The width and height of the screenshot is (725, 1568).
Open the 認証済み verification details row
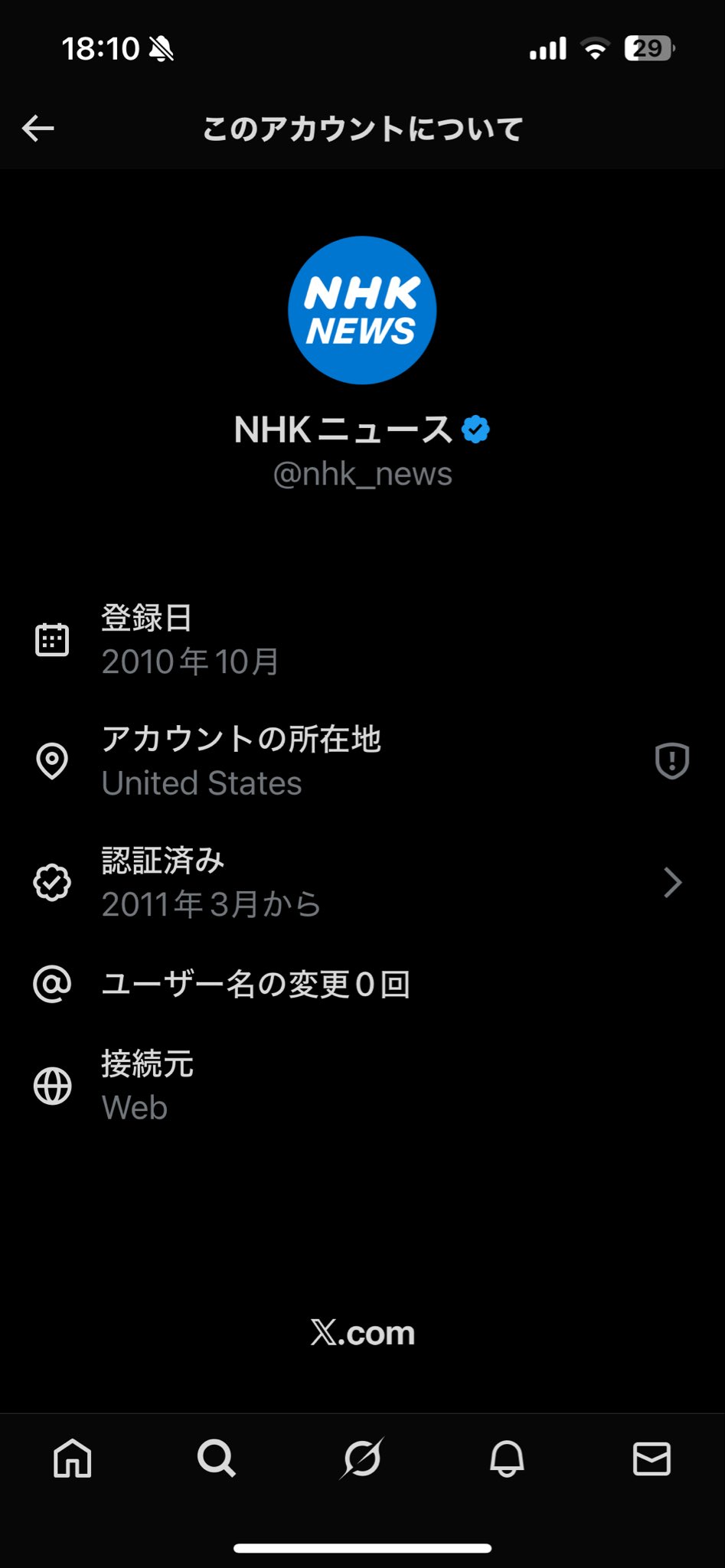(x=361, y=882)
